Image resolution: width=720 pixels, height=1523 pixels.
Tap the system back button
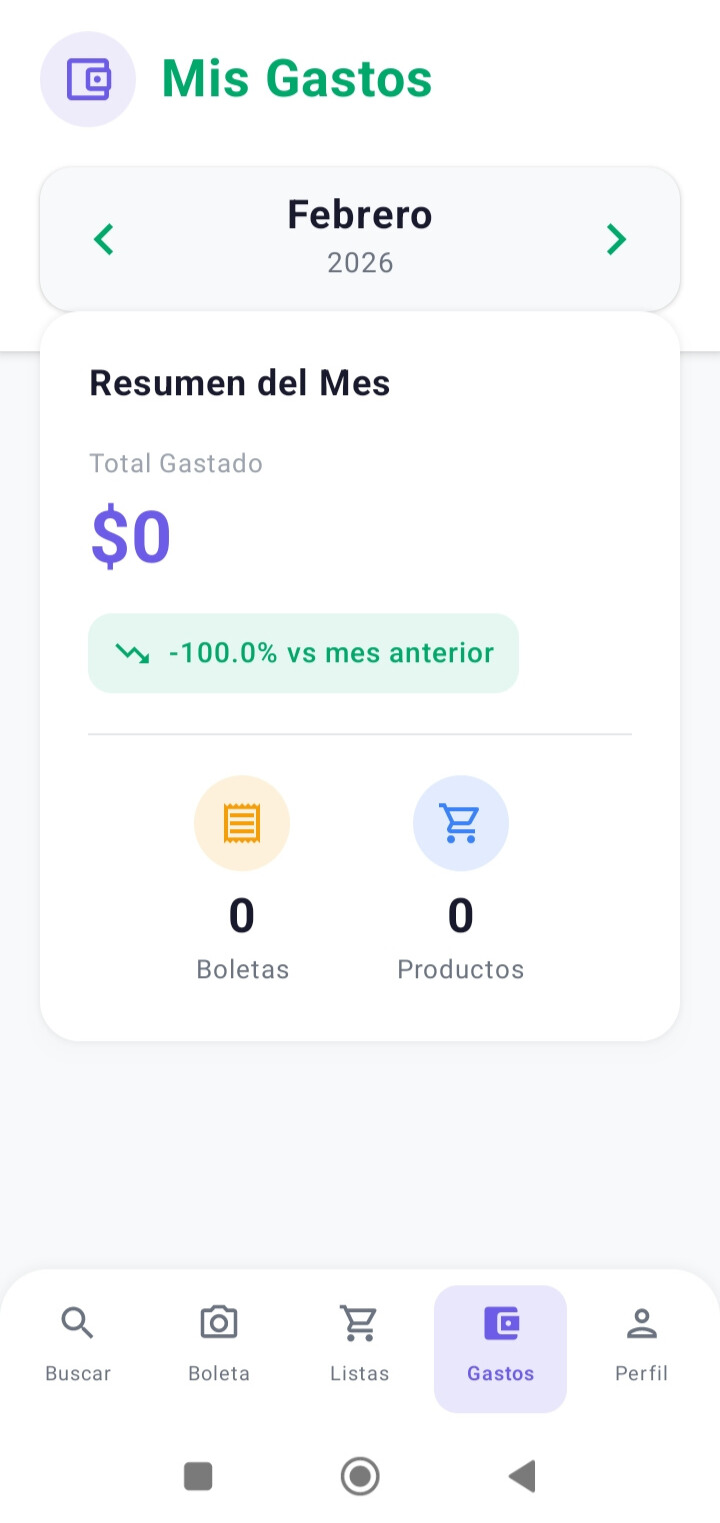(x=522, y=1476)
